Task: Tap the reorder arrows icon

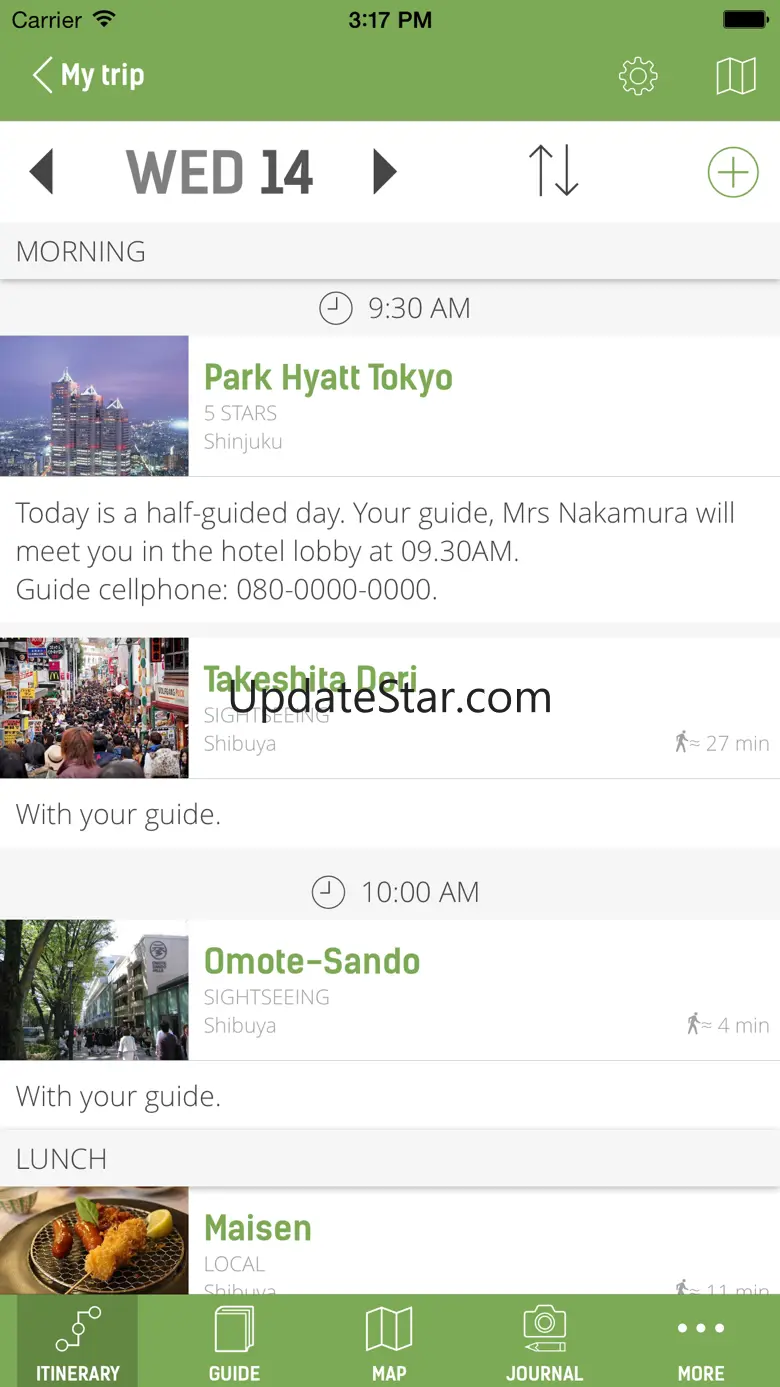Action: (x=553, y=172)
